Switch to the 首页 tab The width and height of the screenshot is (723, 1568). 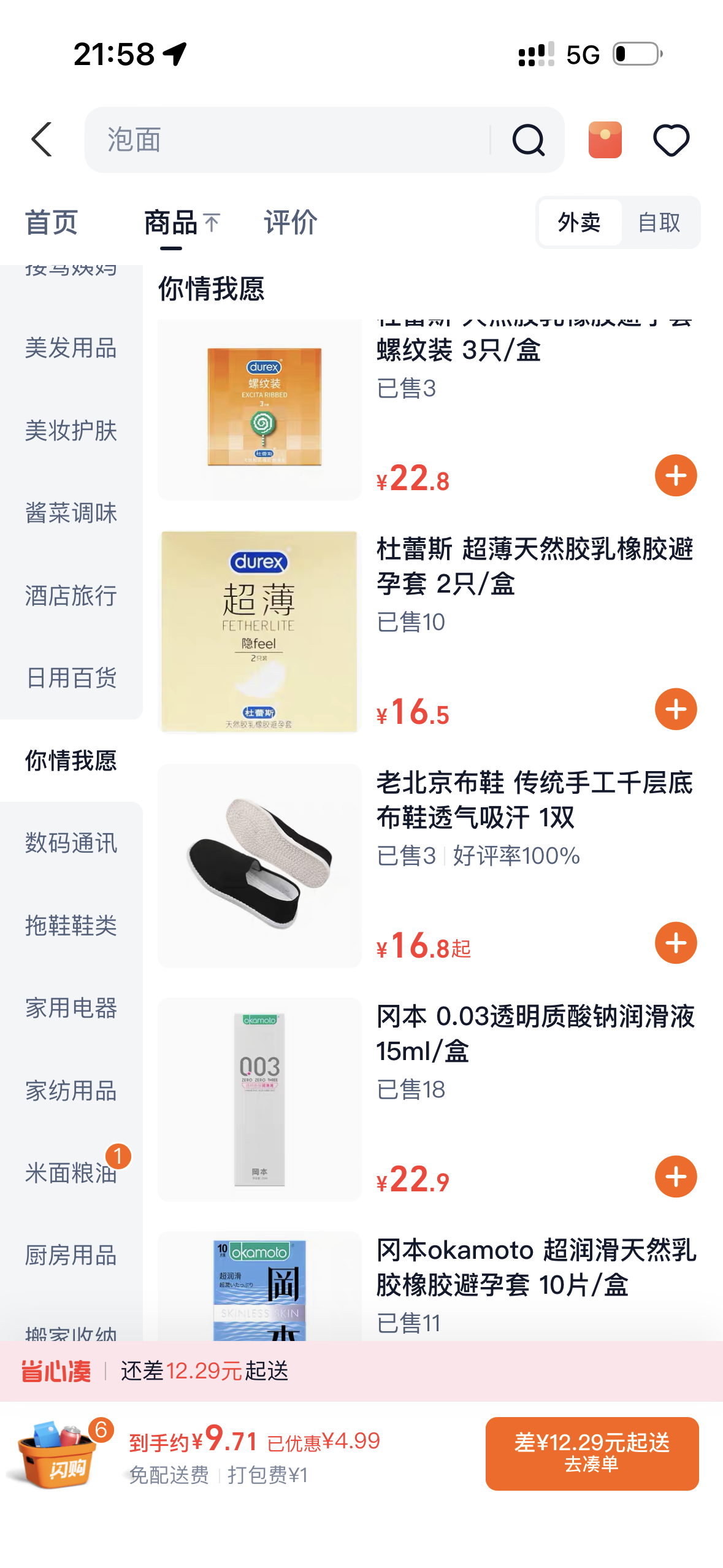click(52, 222)
